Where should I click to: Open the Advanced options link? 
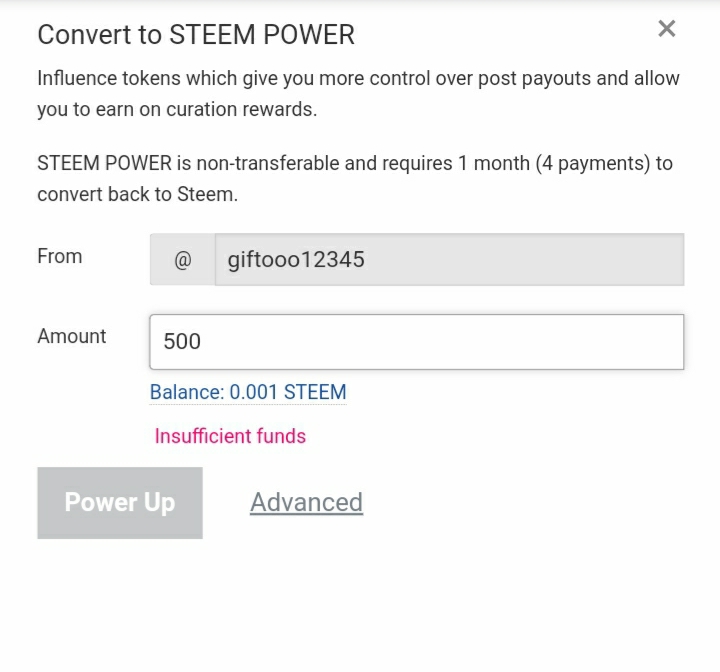point(306,502)
